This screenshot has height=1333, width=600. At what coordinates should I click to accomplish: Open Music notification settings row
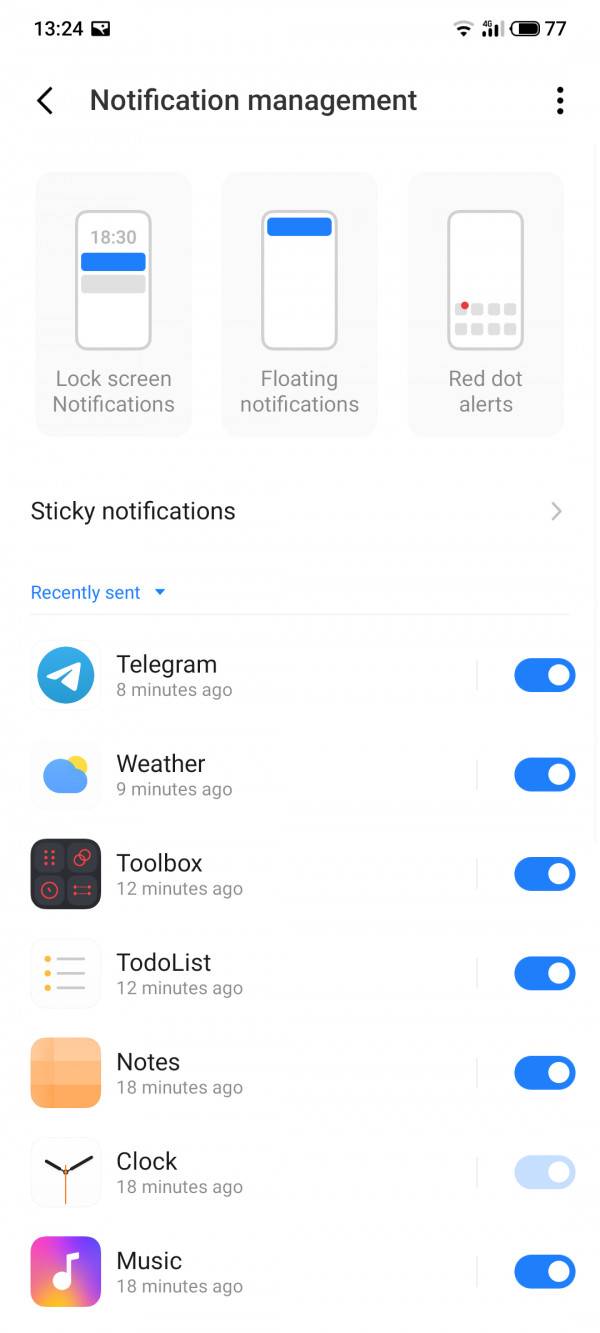(250, 1272)
